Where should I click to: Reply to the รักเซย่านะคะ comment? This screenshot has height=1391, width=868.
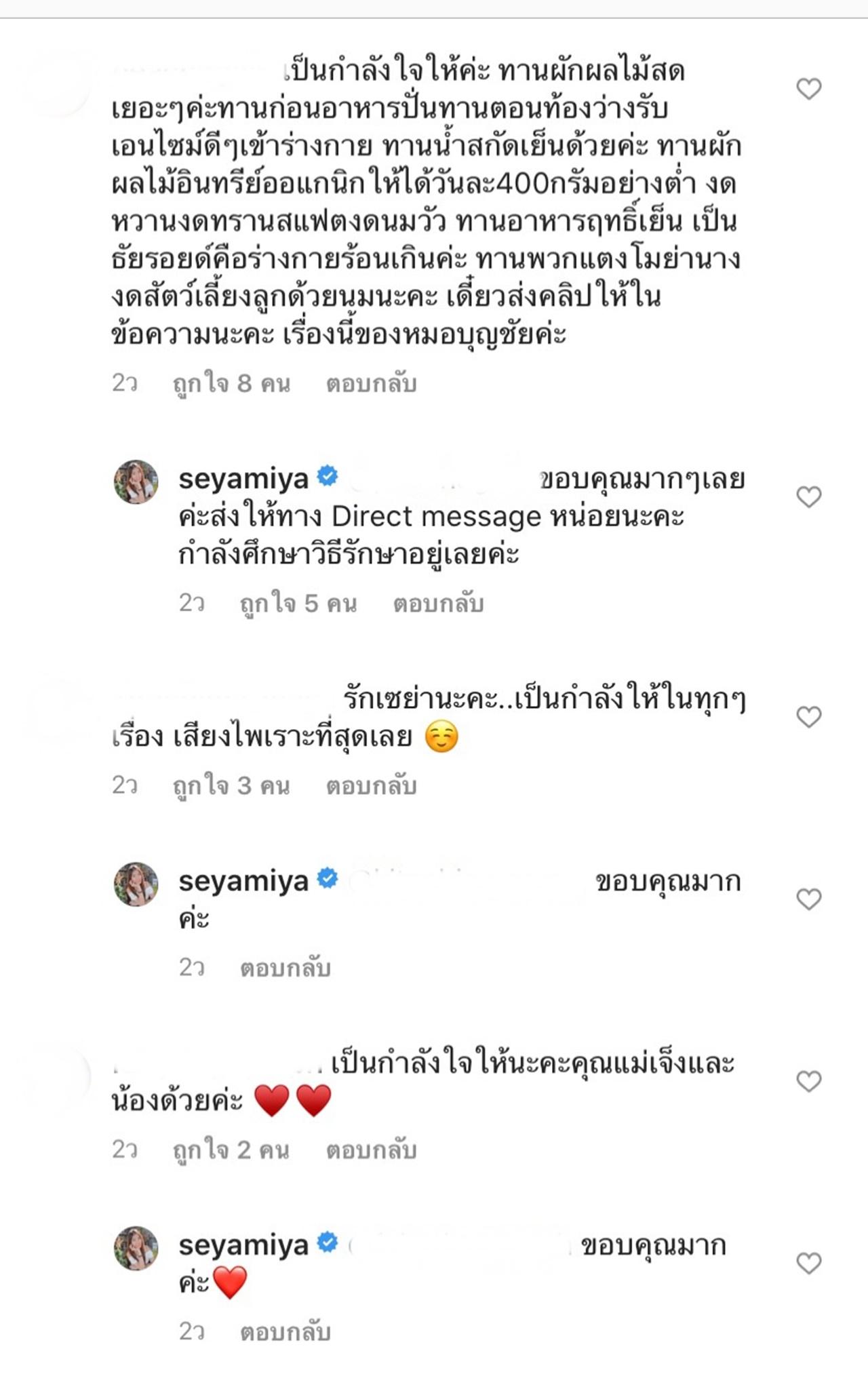(x=371, y=785)
